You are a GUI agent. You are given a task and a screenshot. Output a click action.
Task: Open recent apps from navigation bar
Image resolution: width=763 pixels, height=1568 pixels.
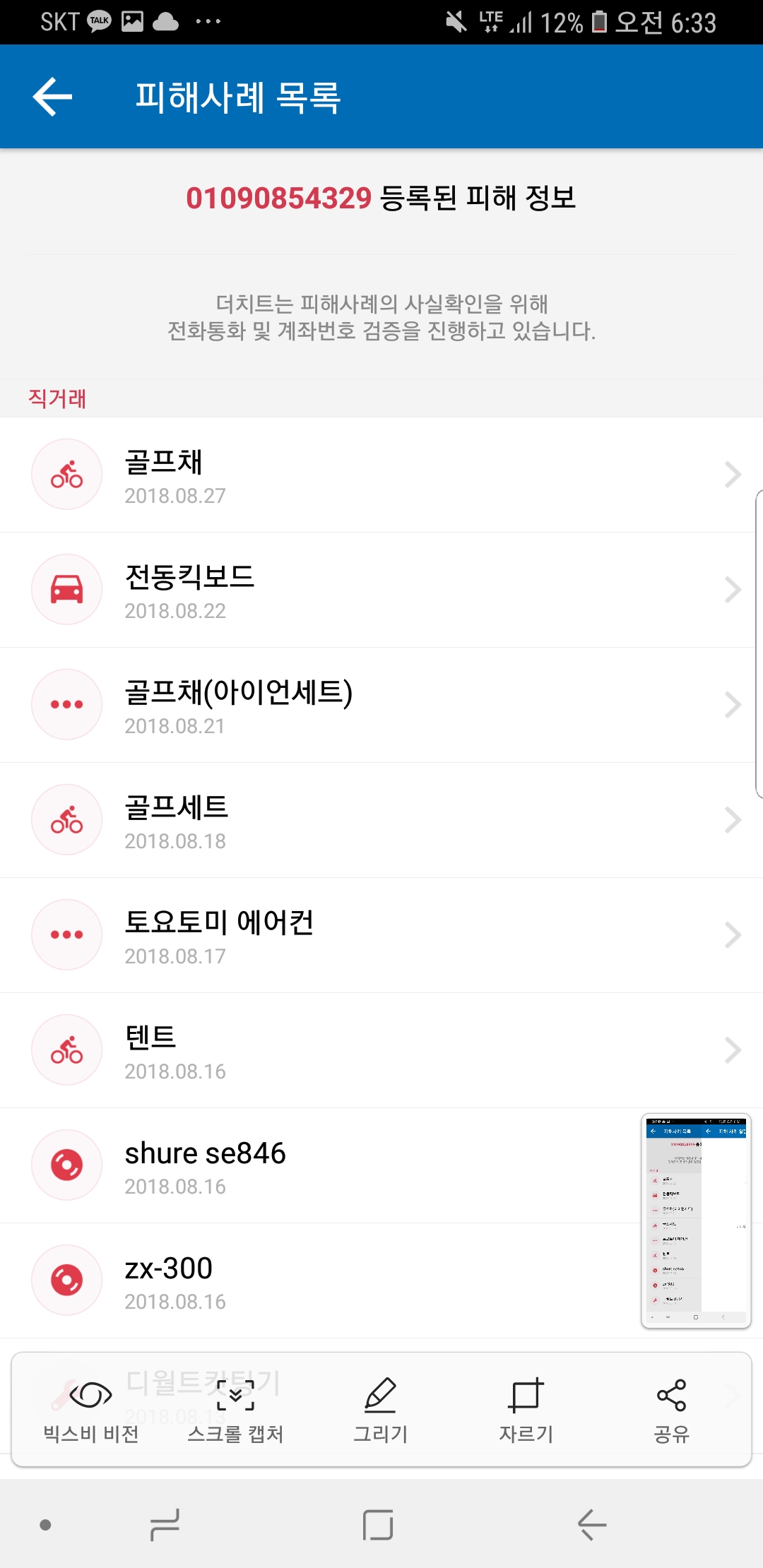[x=165, y=1524]
